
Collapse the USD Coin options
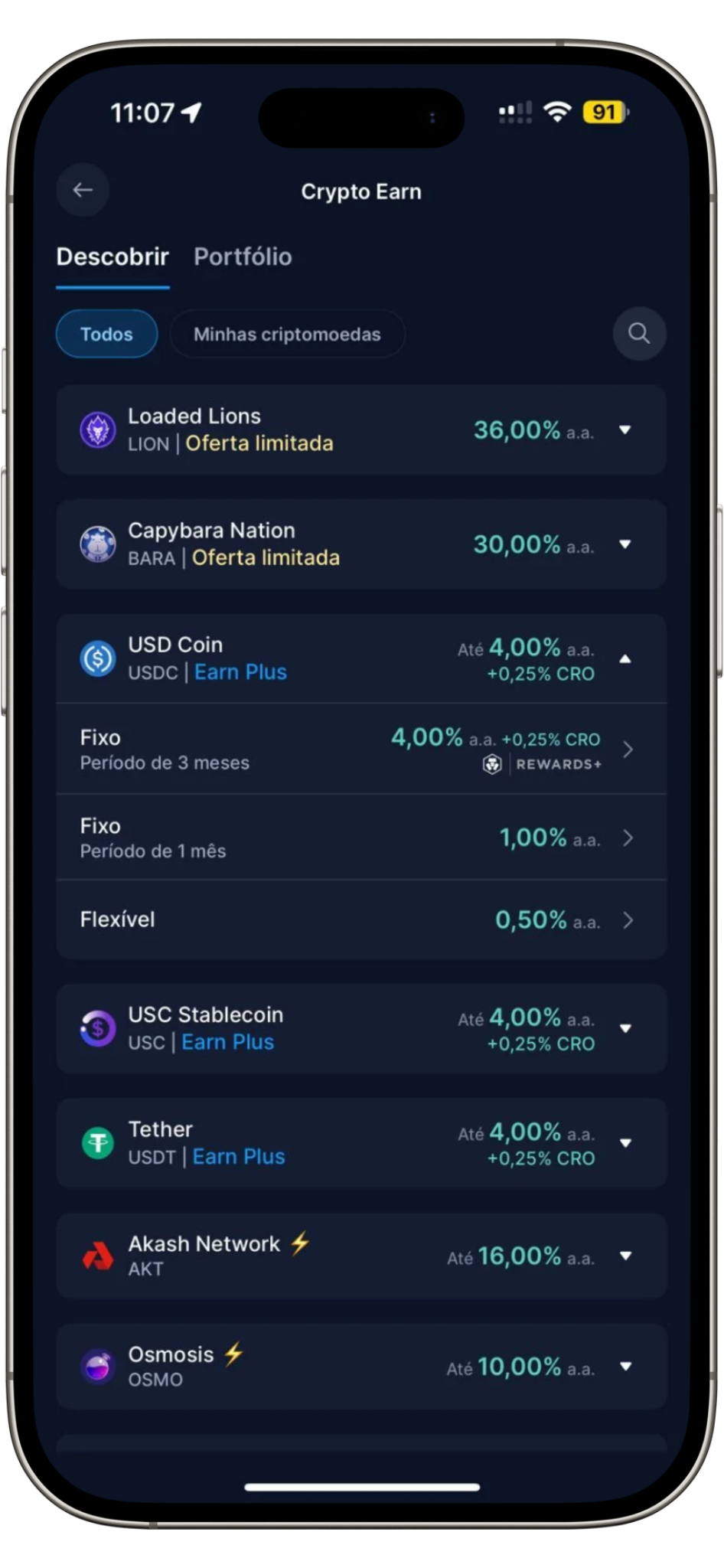[625, 658]
